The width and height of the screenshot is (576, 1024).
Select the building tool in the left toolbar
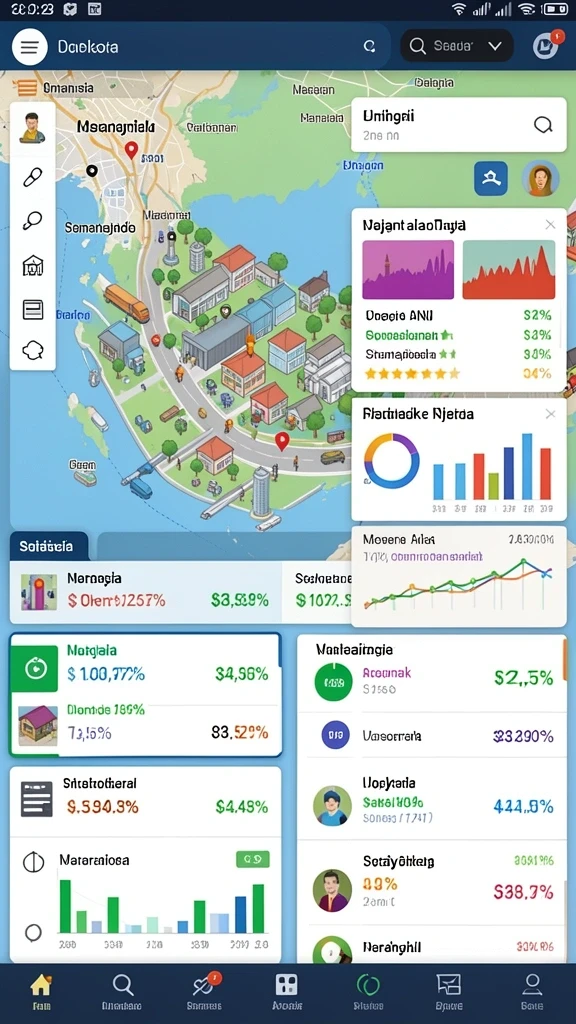(33, 265)
